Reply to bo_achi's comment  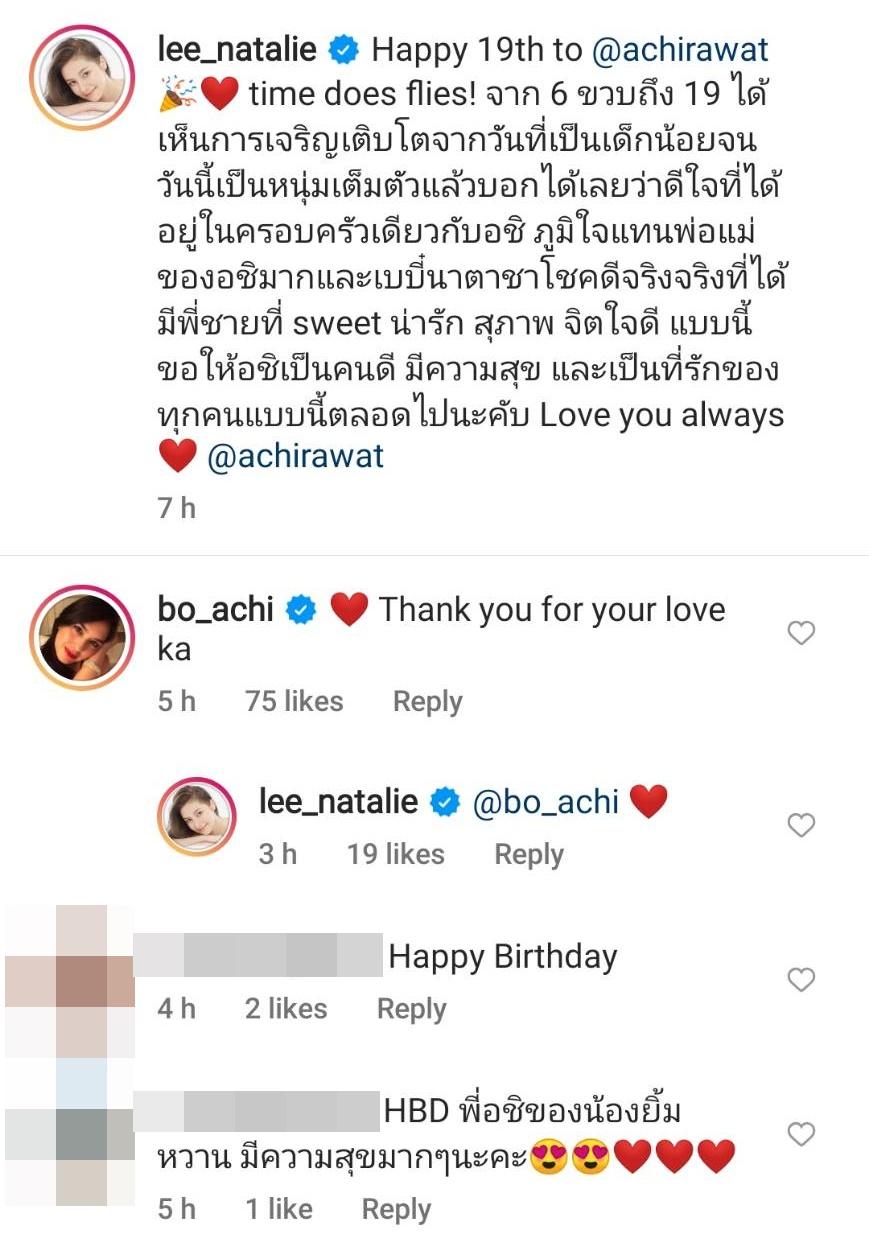click(x=427, y=702)
